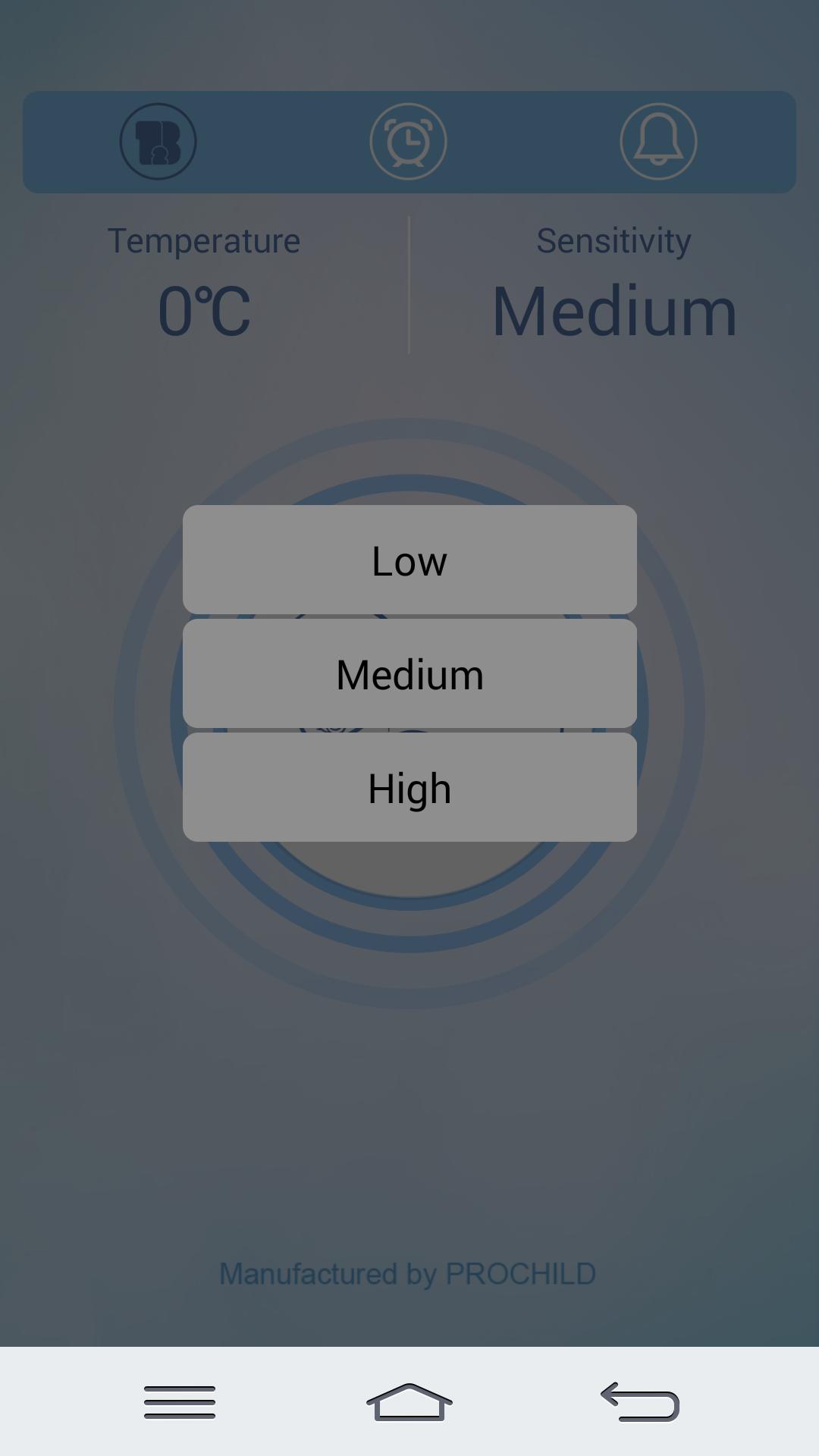Go to the home screen
Image resolution: width=819 pixels, height=1456 pixels.
click(409, 1401)
